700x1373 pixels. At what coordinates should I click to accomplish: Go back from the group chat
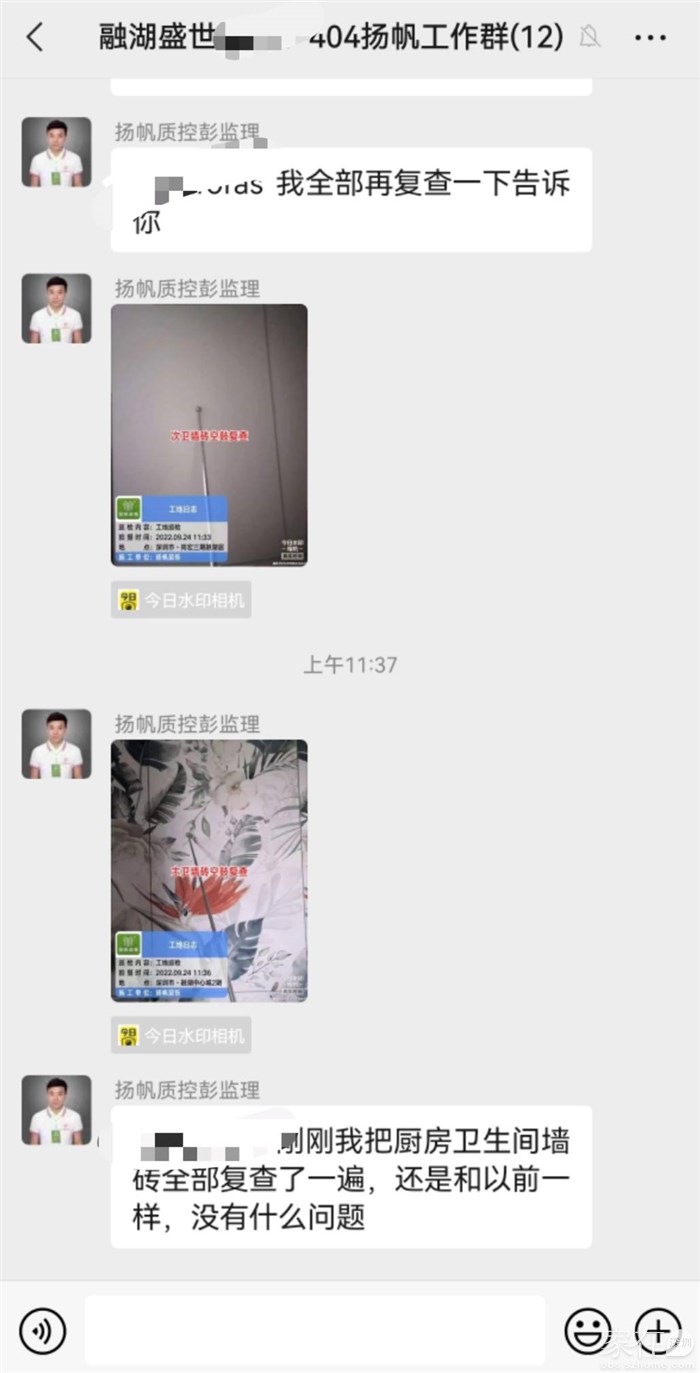coord(36,38)
